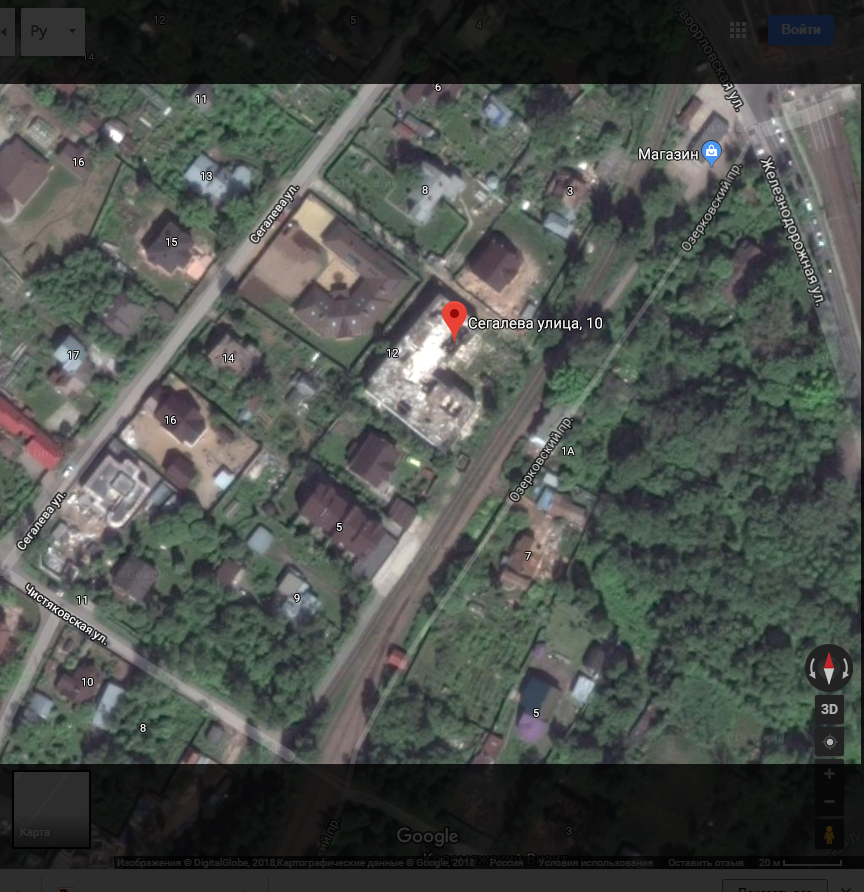Open the Магазин shop marker

point(711,154)
